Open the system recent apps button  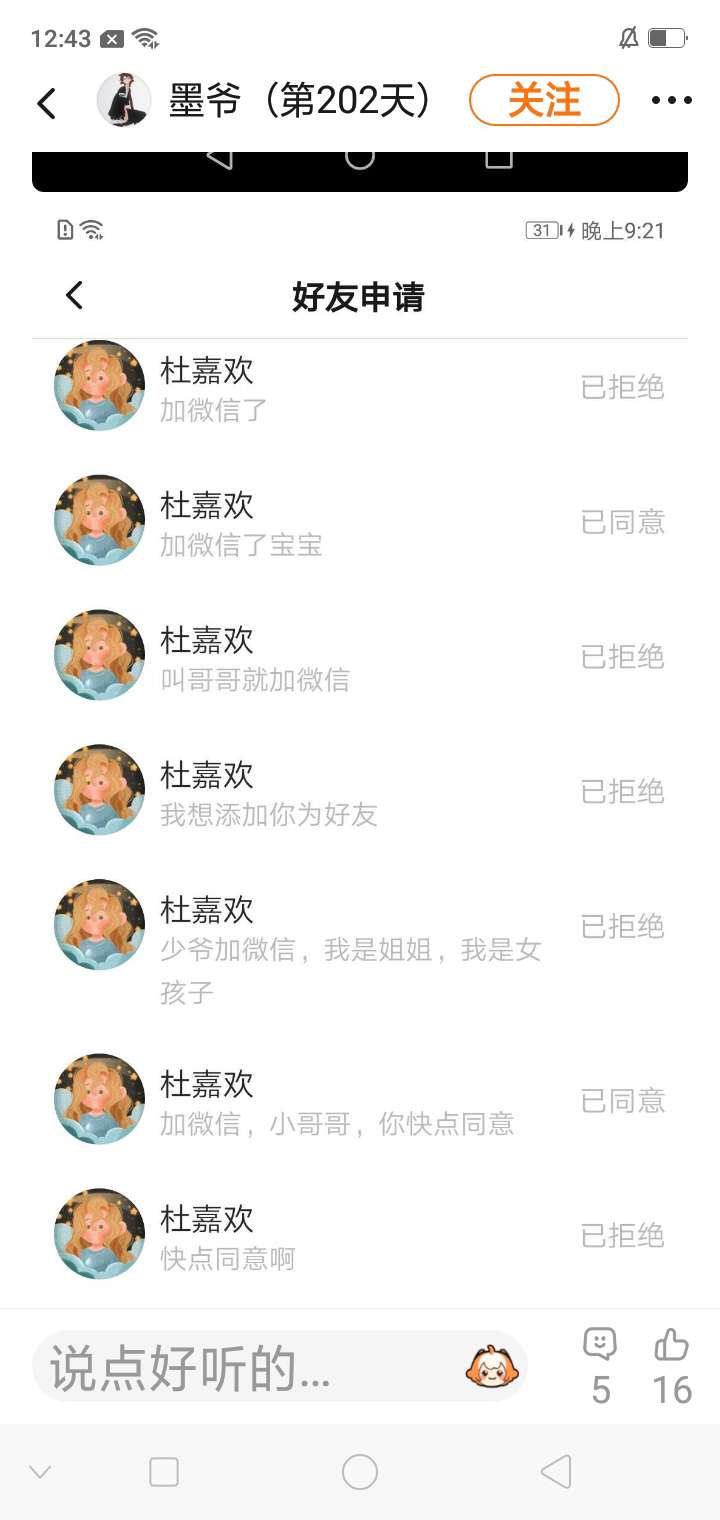click(x=164, y=1472)
